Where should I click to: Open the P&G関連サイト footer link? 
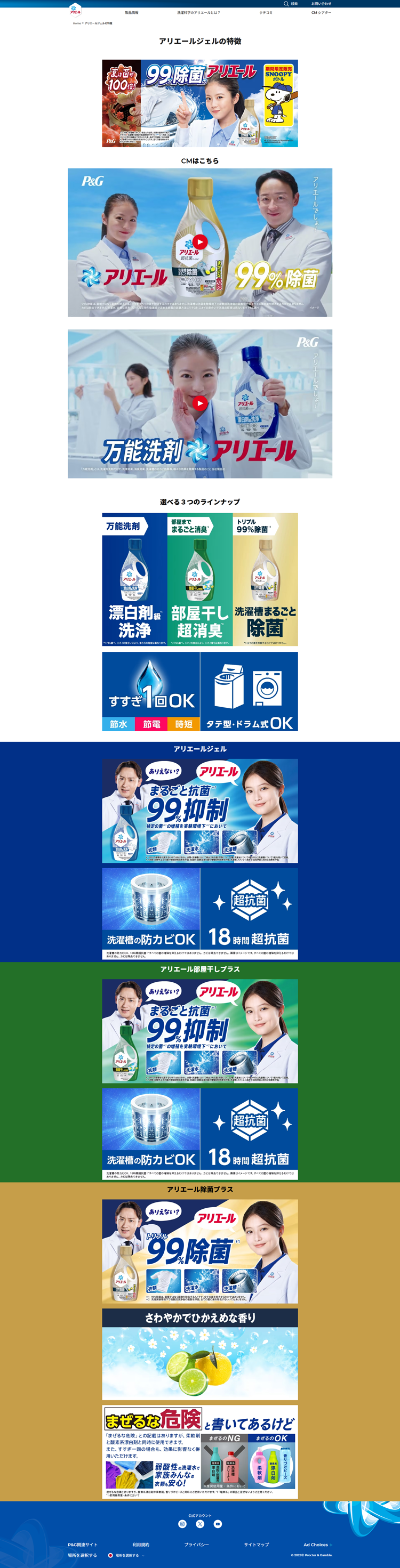tap(82, 1544)
